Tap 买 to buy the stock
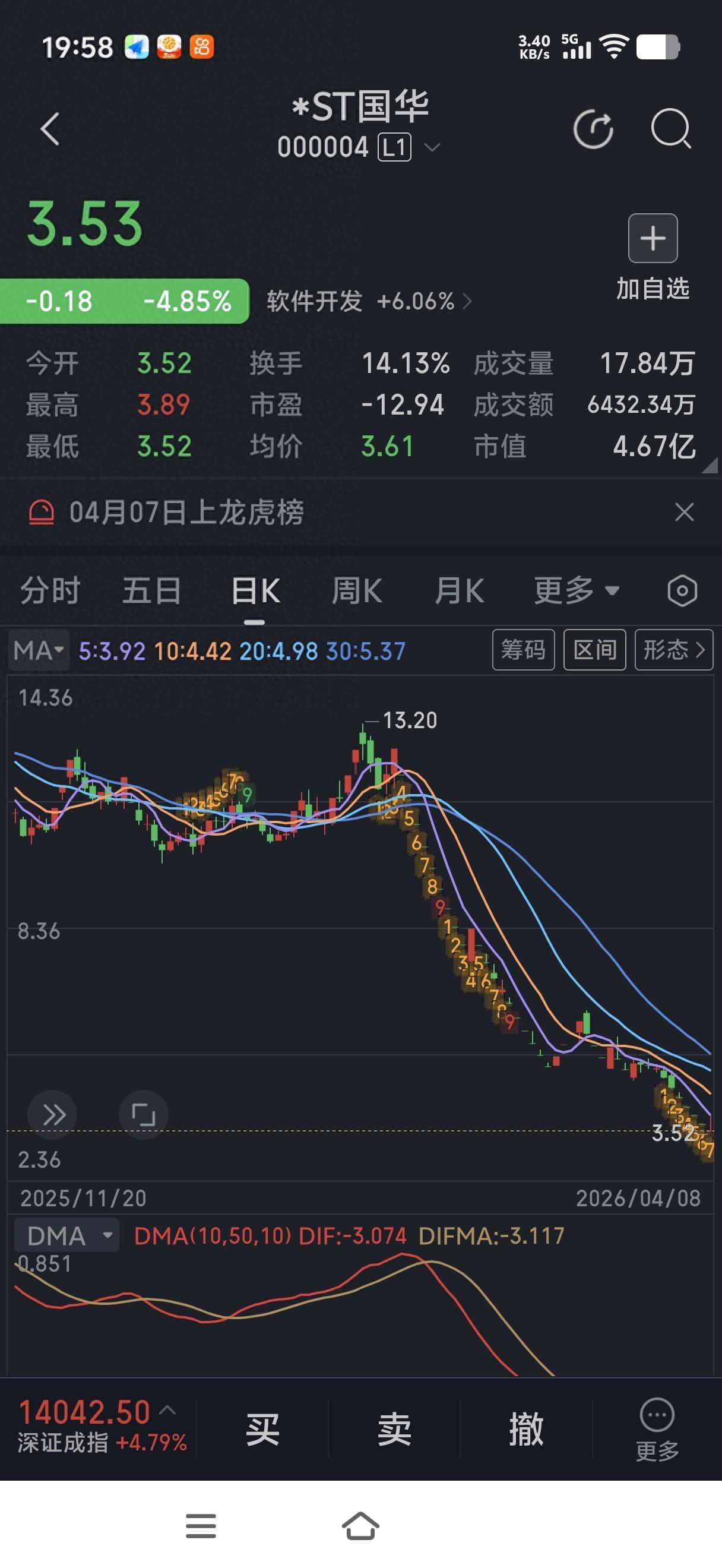The height and width of the screenshot is (1568, 722). click(x=262, y=1428)
